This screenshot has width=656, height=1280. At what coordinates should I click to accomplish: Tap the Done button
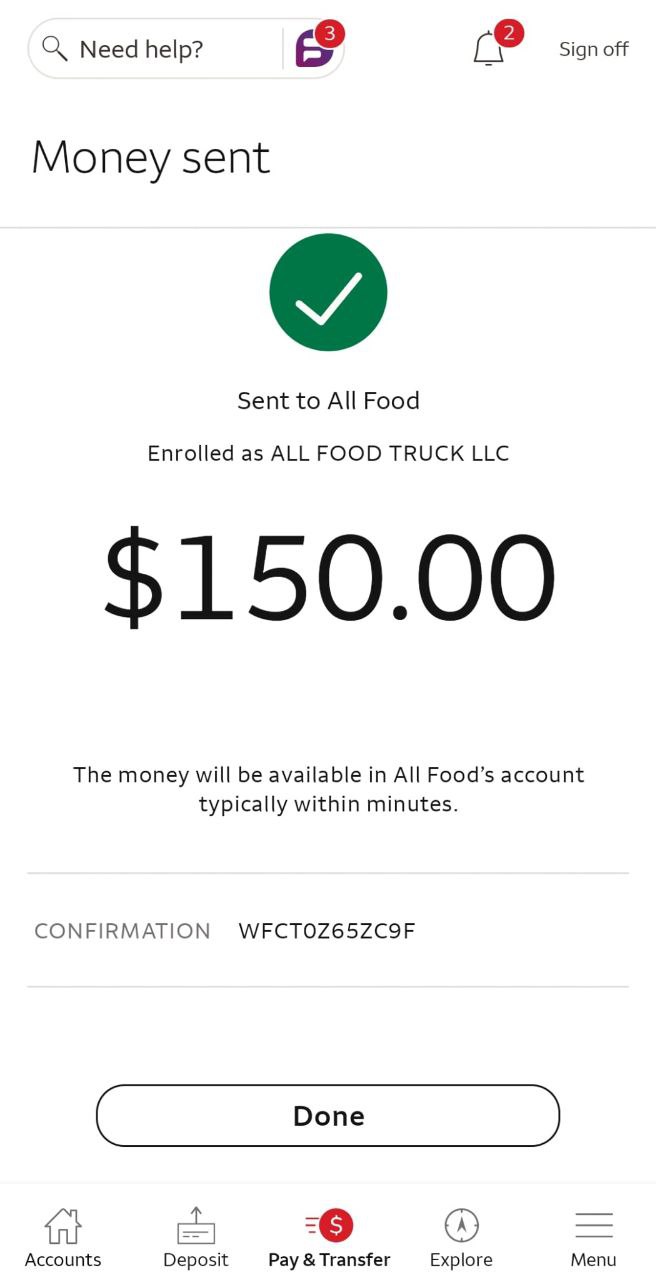click(x=328, y=1115)
